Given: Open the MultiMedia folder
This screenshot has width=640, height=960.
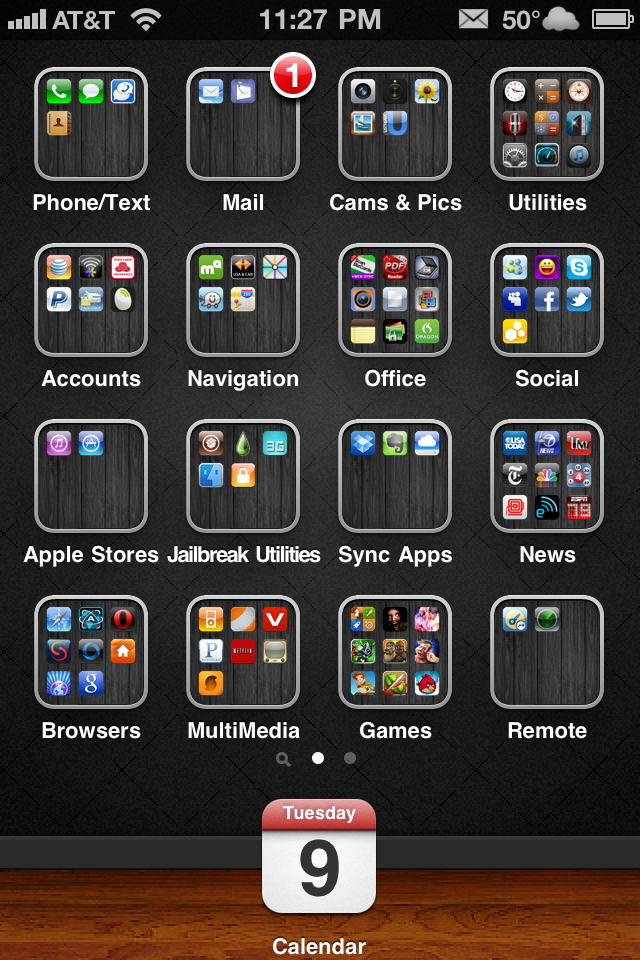Looking at the screenshot, I should click(x=243, y=652).
